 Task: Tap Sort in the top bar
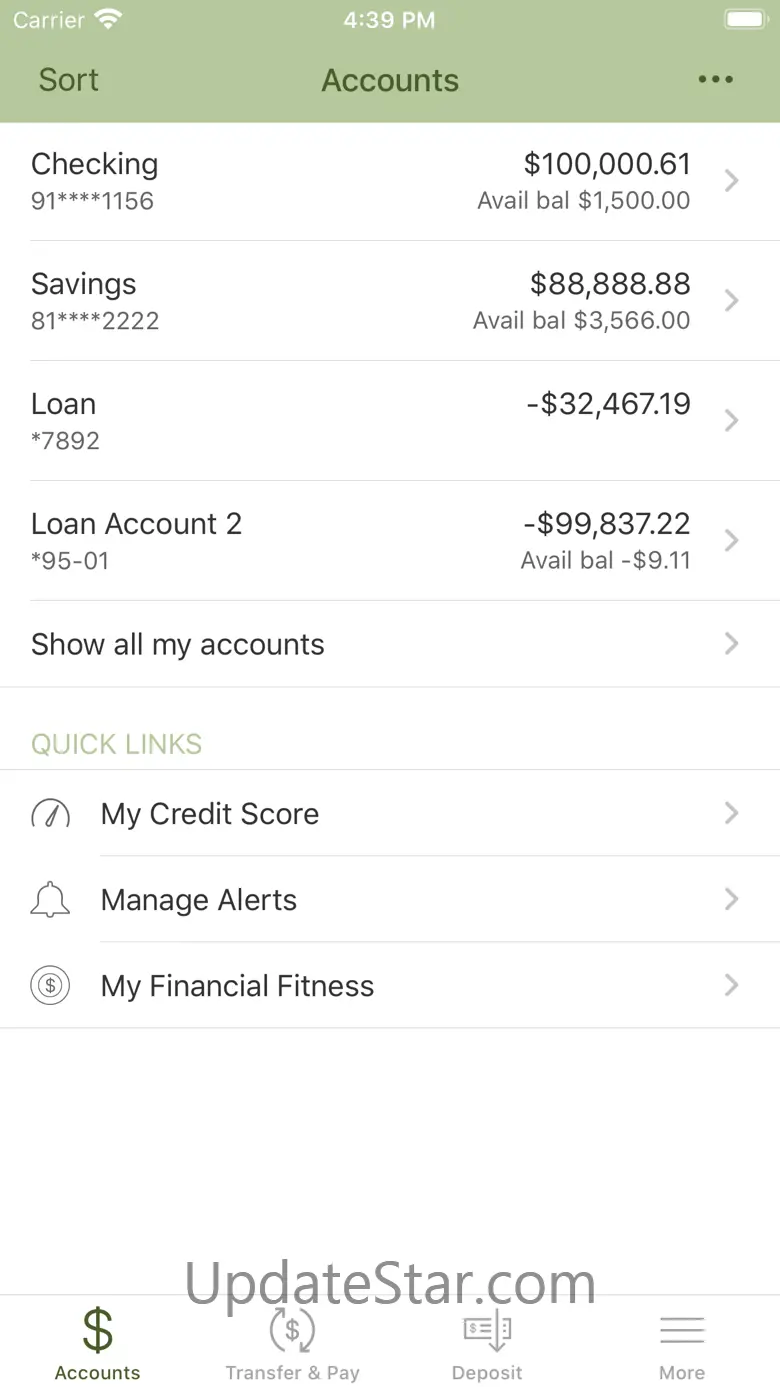point(69,80)
